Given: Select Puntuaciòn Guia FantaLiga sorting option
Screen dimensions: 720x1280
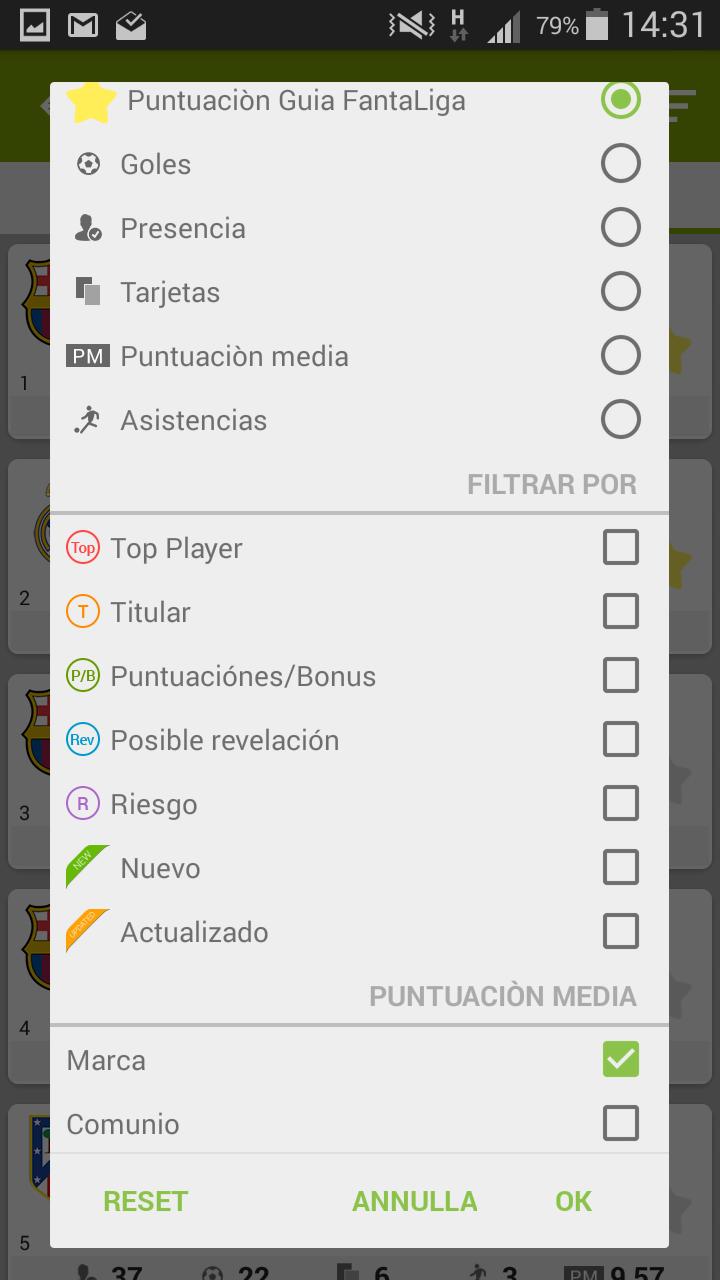Looking at the screenshot, I should (x=620, y=100).
